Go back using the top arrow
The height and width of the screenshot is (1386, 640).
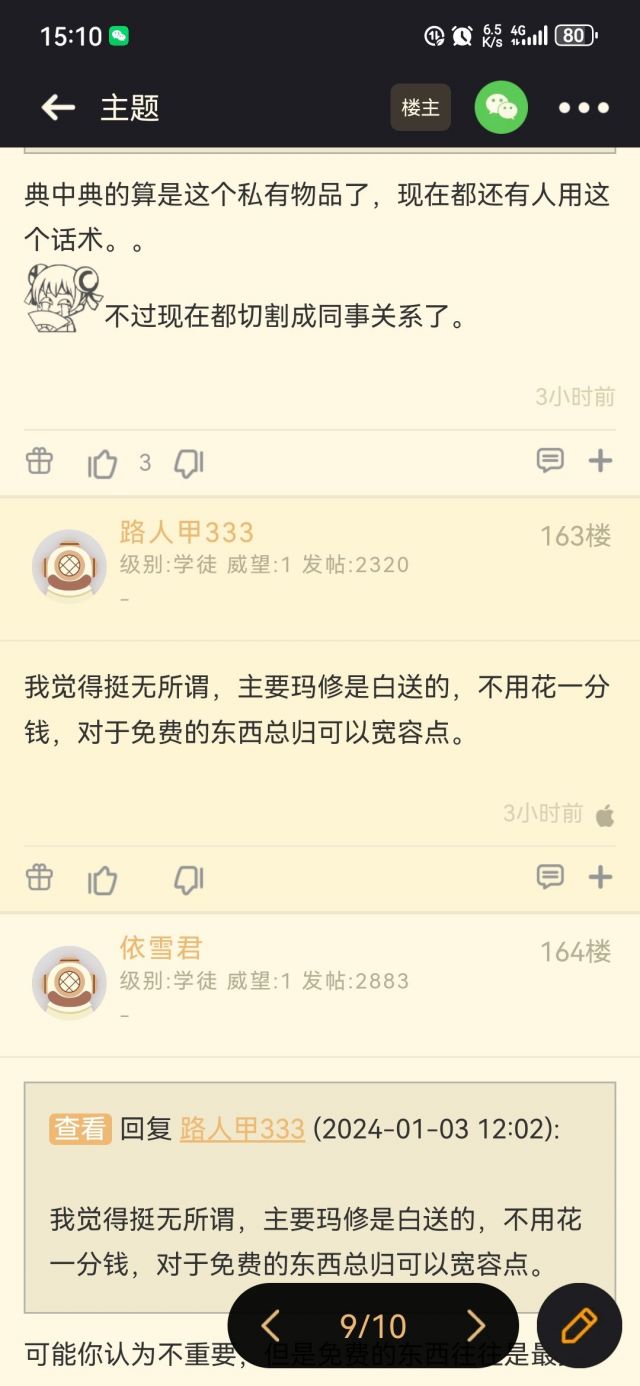pyautogui.click(x=58, y=108)
